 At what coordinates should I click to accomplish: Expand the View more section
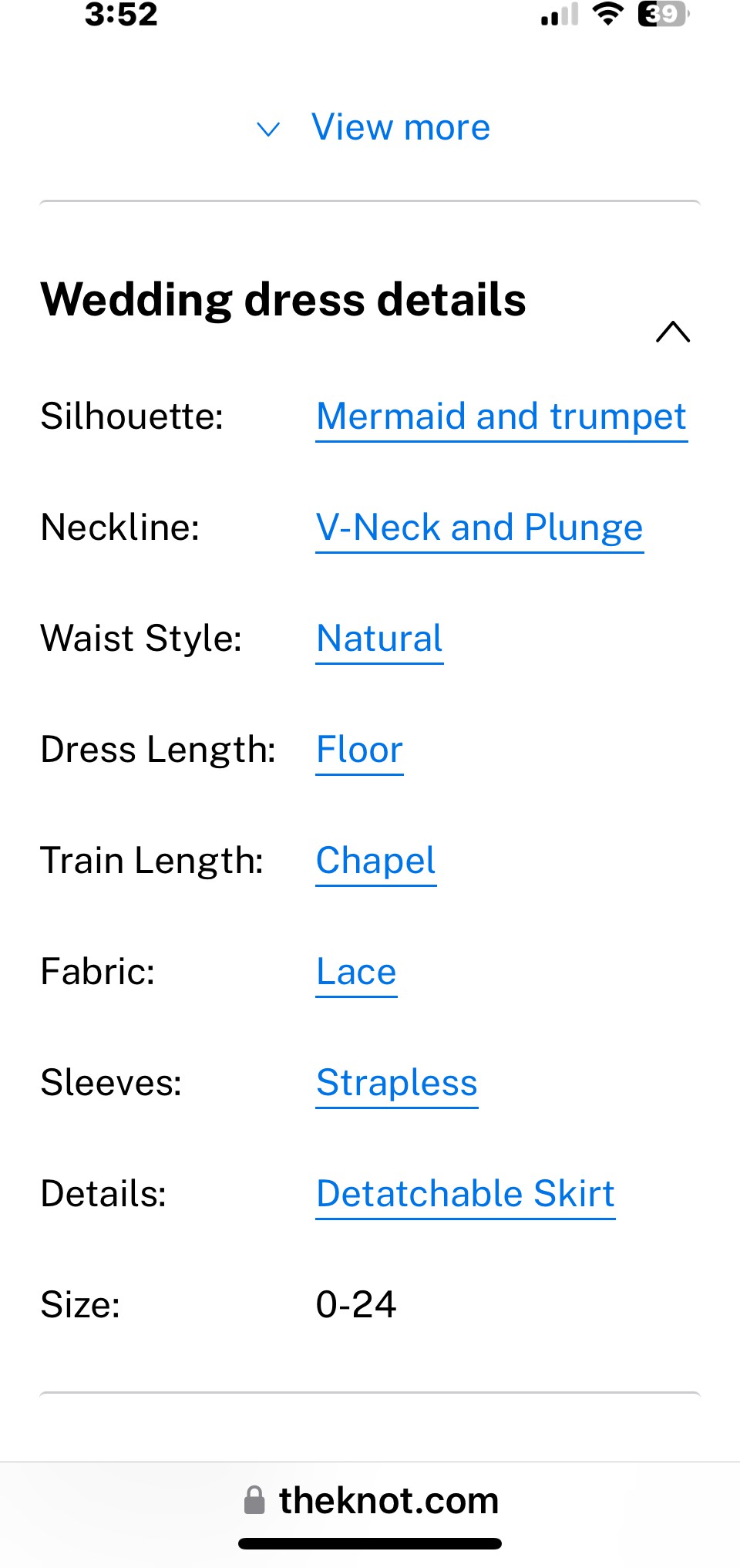coord(373,127)
